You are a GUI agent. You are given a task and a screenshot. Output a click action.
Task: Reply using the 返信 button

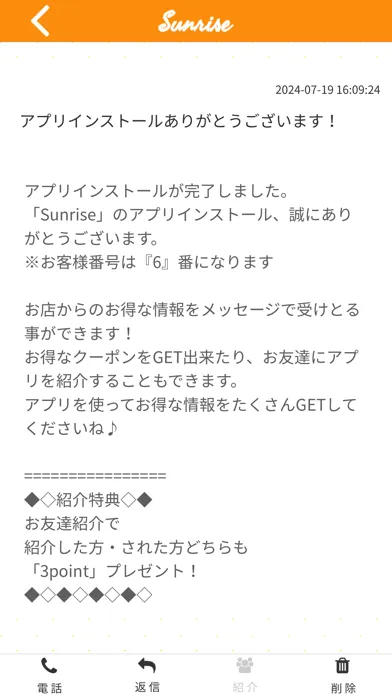(x=147, y=675)
